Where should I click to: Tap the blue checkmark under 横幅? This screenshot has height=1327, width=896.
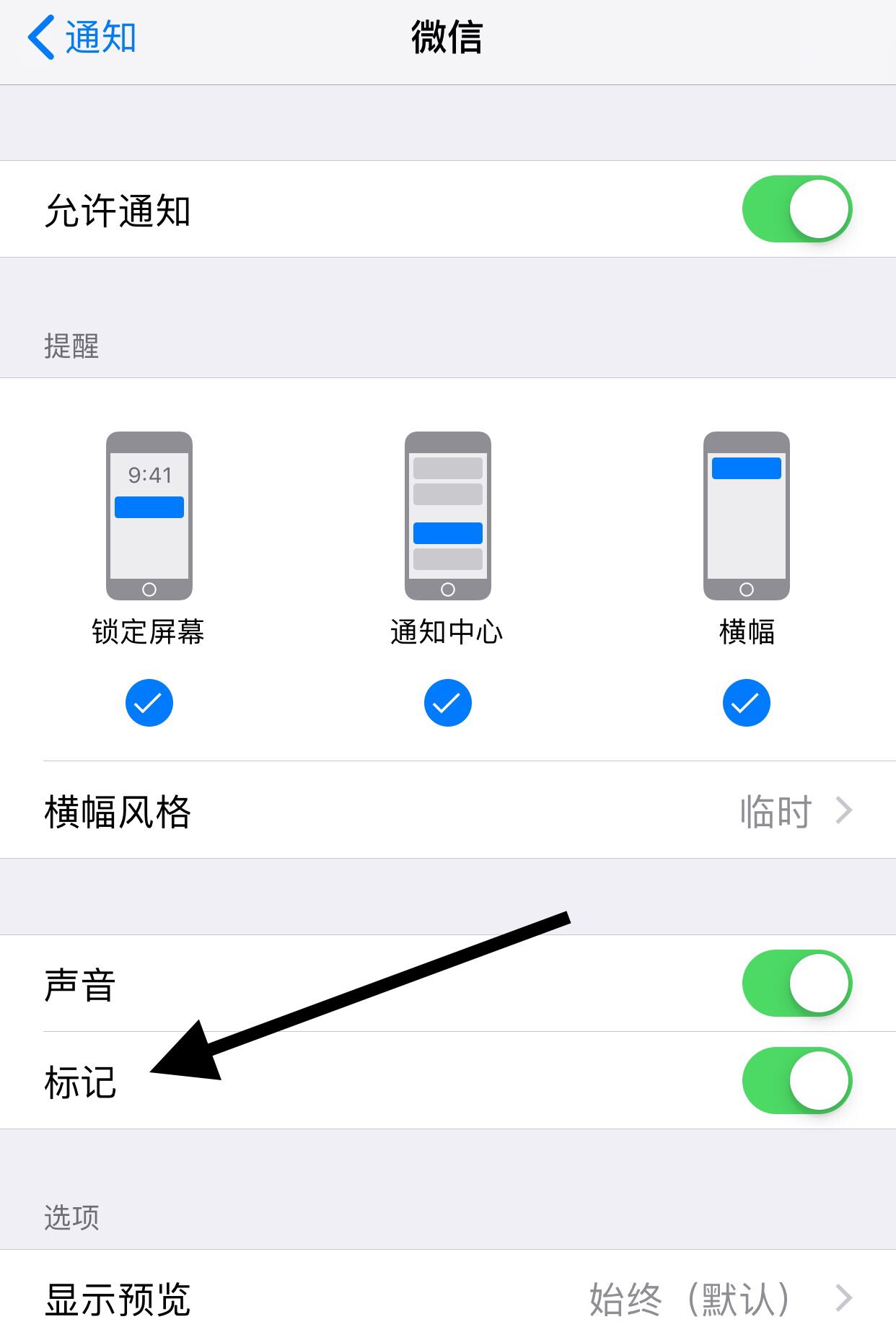[746, 702]
